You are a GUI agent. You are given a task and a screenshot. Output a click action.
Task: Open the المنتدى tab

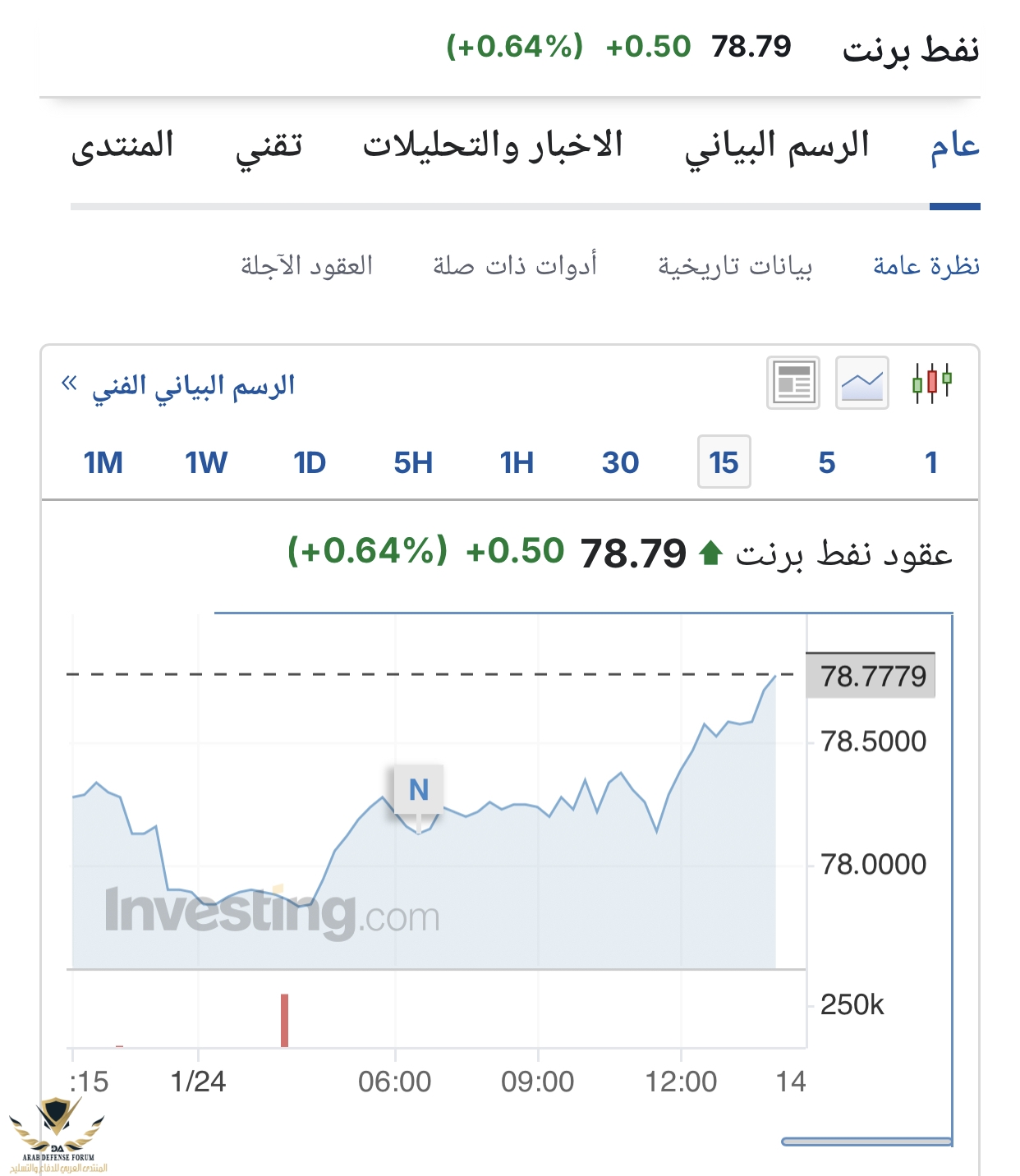122,145
